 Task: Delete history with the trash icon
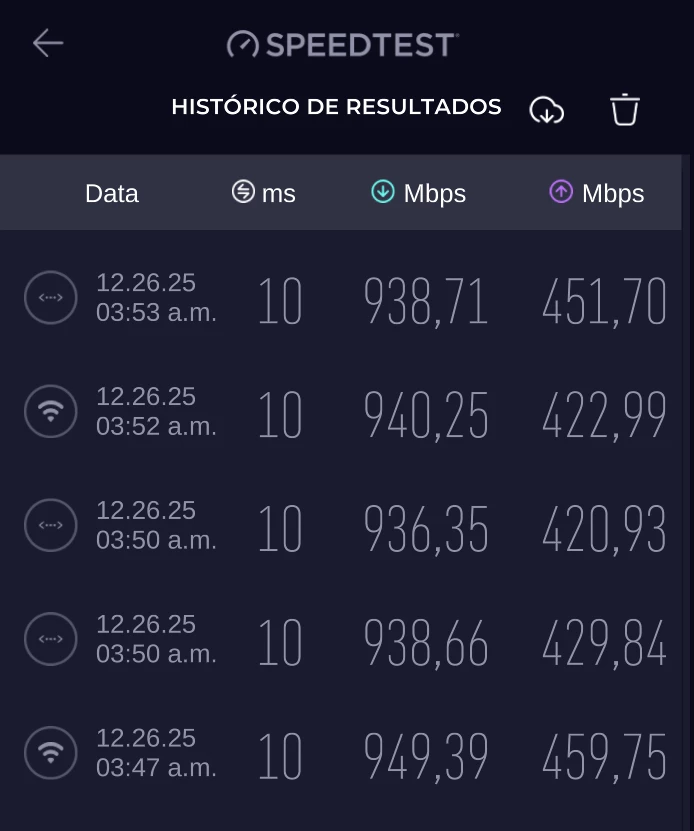(625, 109)
